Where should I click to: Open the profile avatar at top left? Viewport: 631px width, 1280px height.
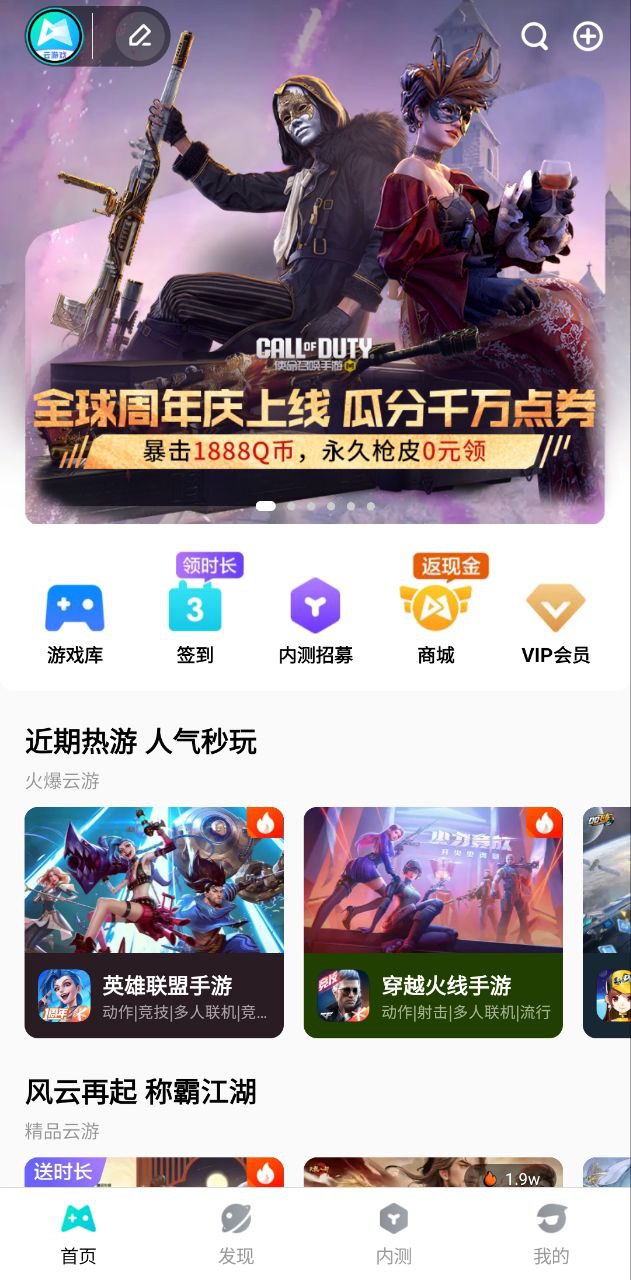tap(54, 37)
